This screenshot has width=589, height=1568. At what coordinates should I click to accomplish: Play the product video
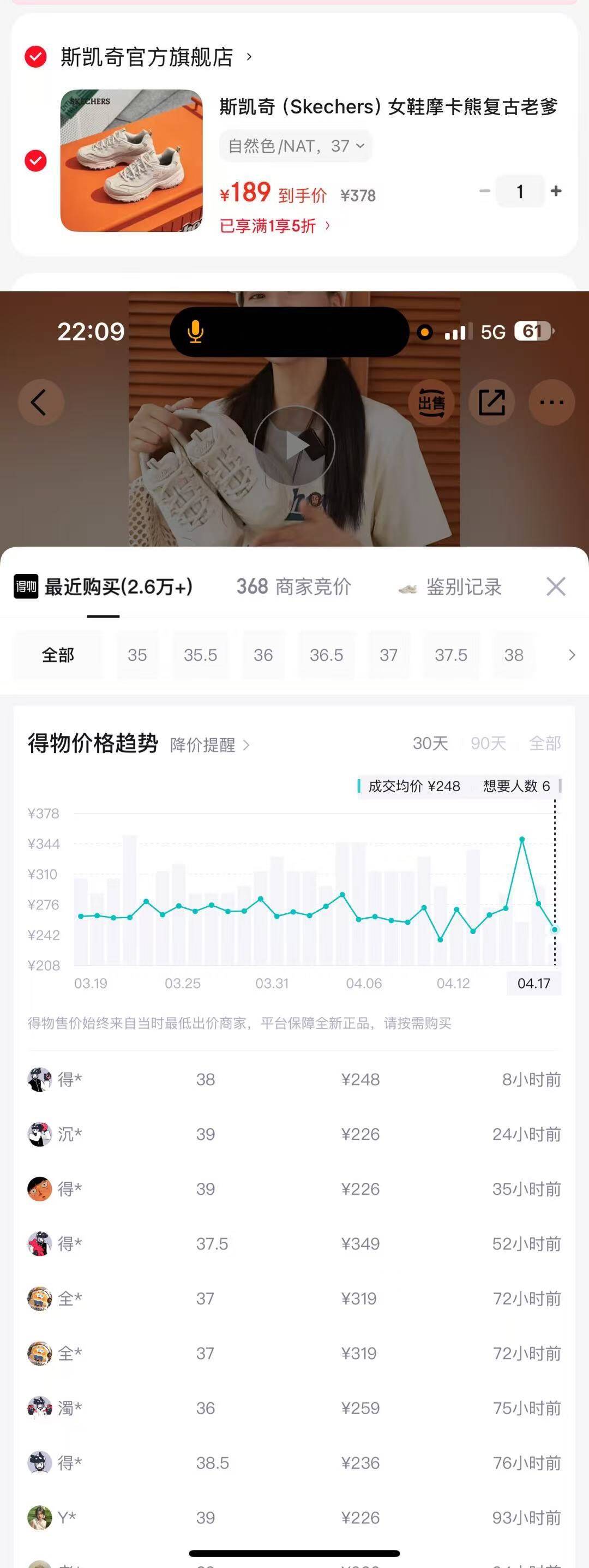(294, 446)
